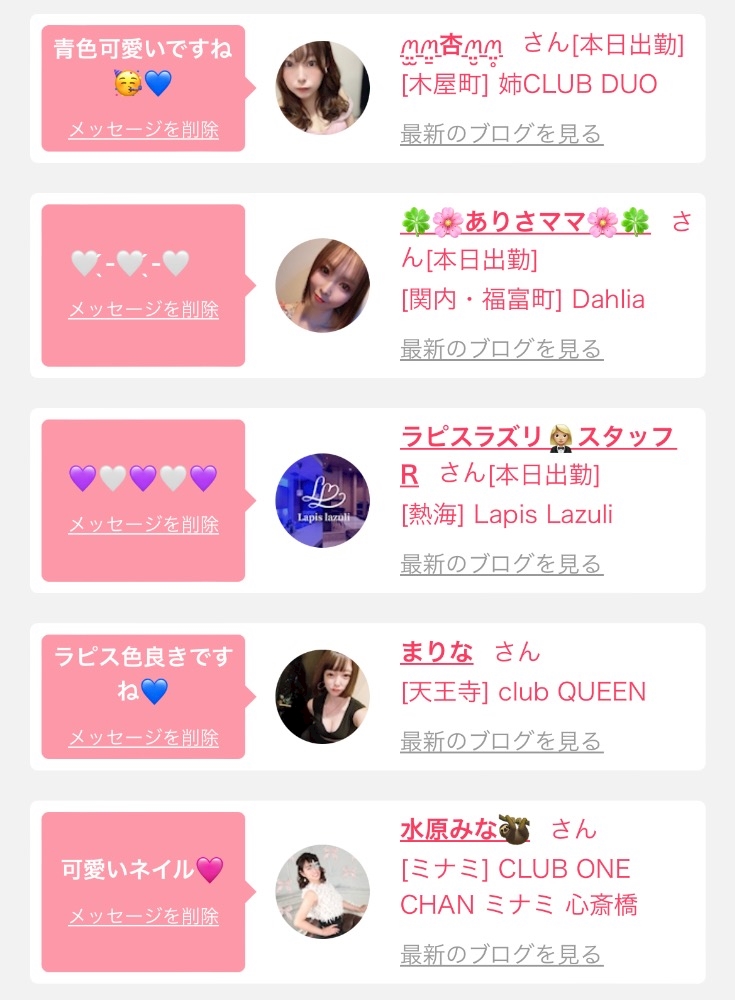Open まりな's profile name link
735x1000 pixels.
click(x=436, y=653)
